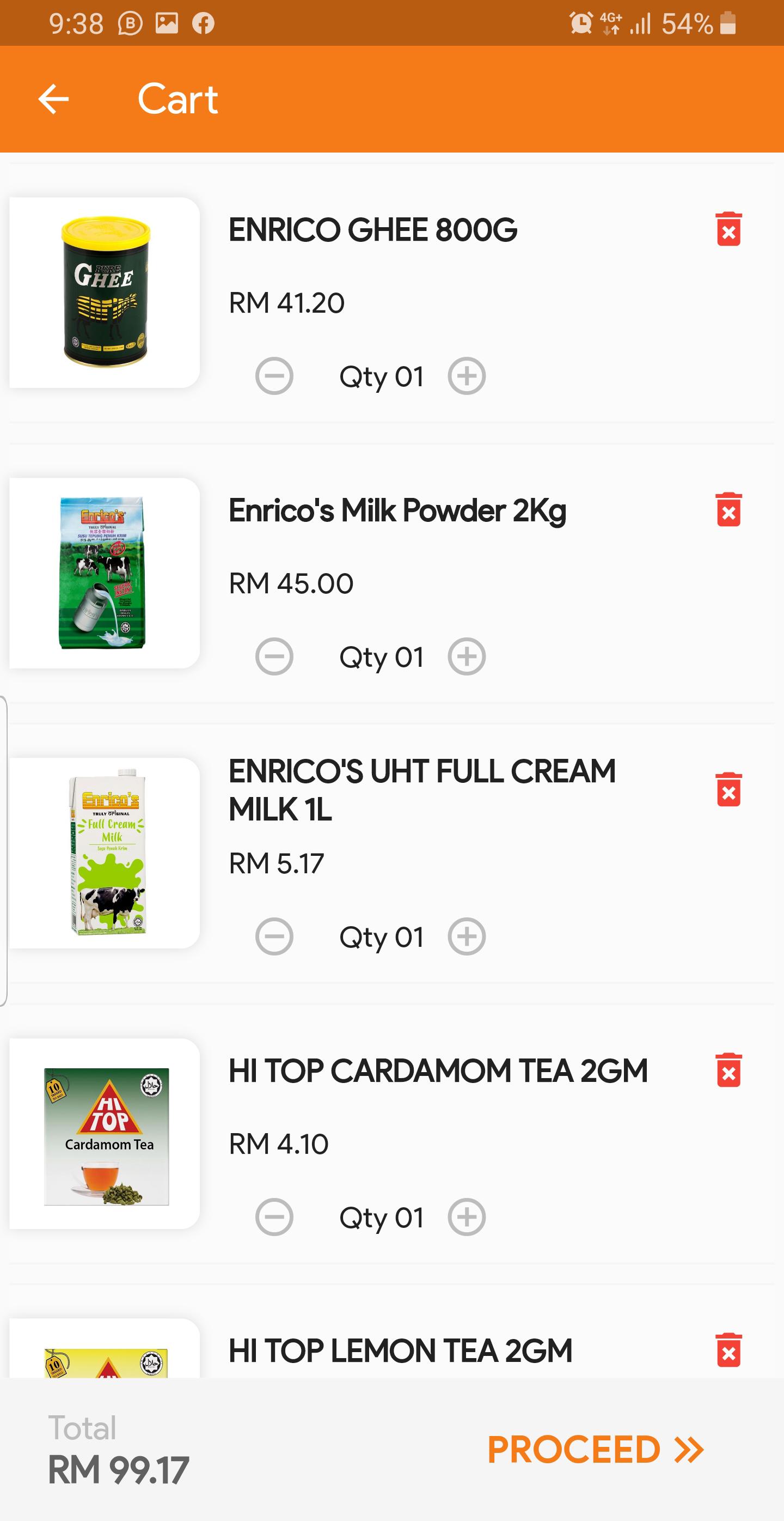
Task: Decrease Hi Top Cardamom Tea quantity
Action: click(x=274, y=1217)
